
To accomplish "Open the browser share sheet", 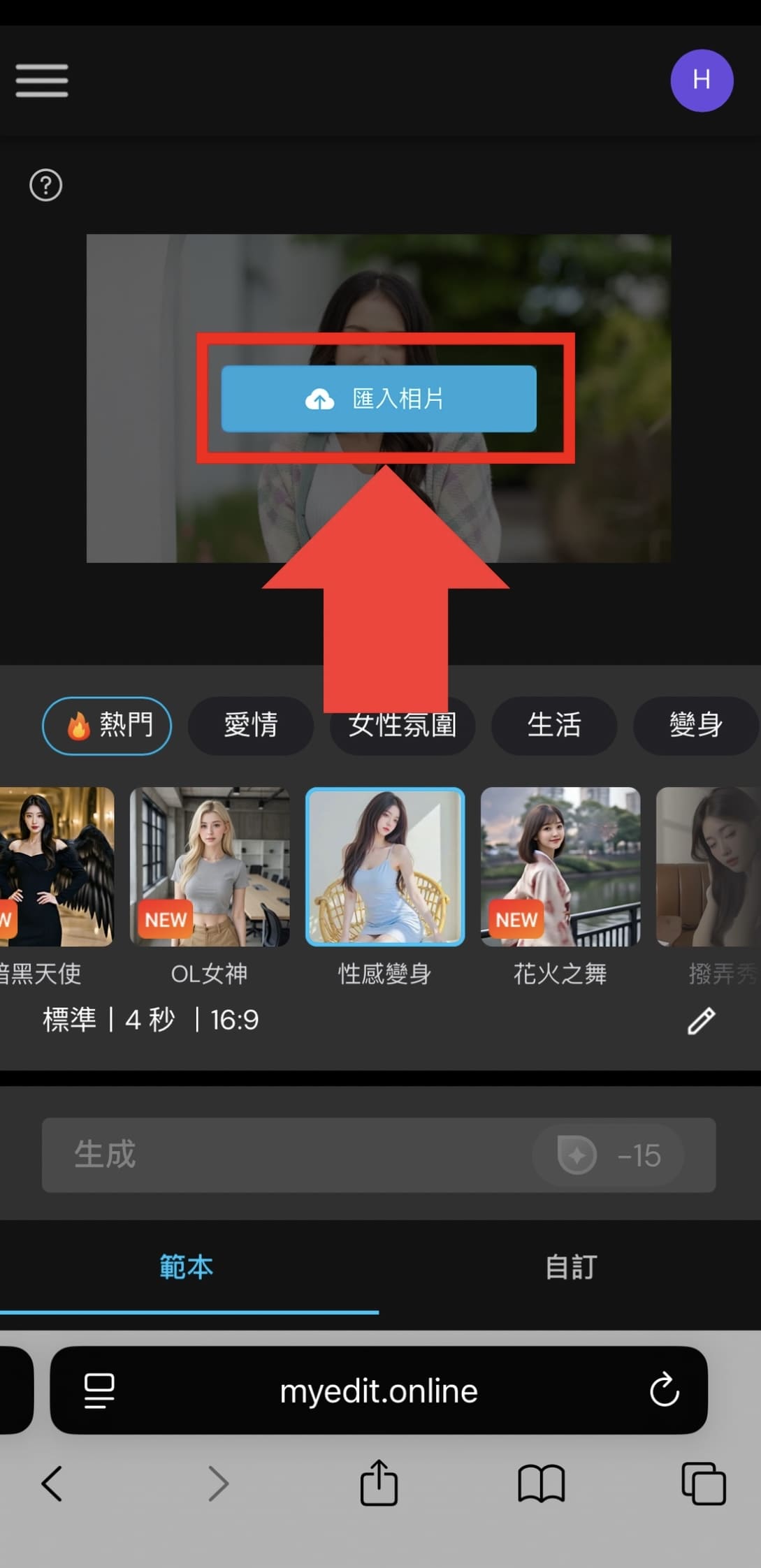I will [379, 1482].
